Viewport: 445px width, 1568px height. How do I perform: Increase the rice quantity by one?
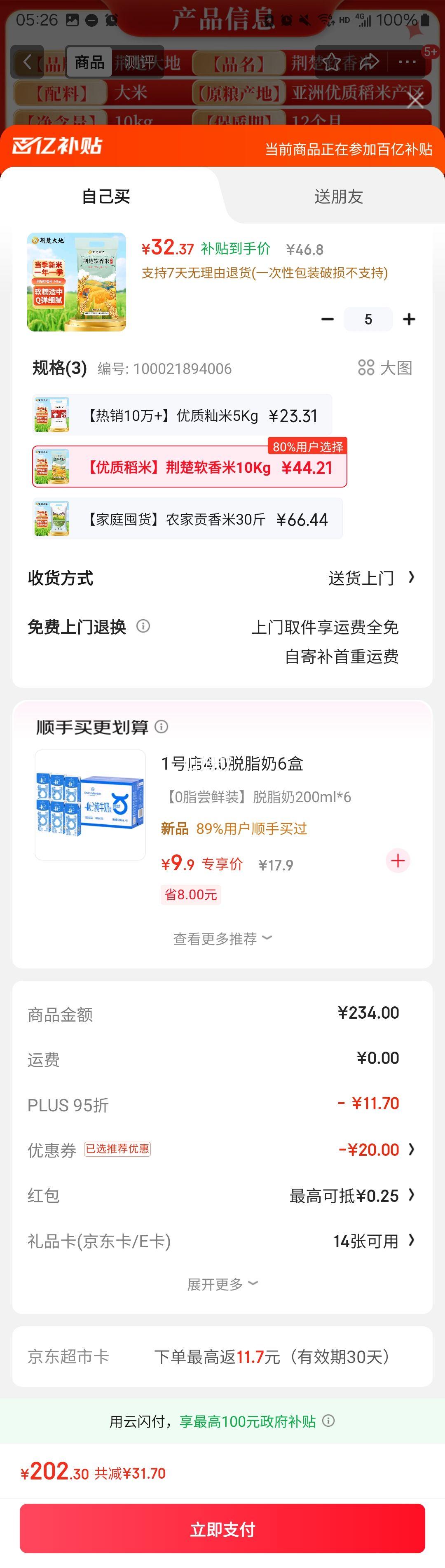click(409, 319)
